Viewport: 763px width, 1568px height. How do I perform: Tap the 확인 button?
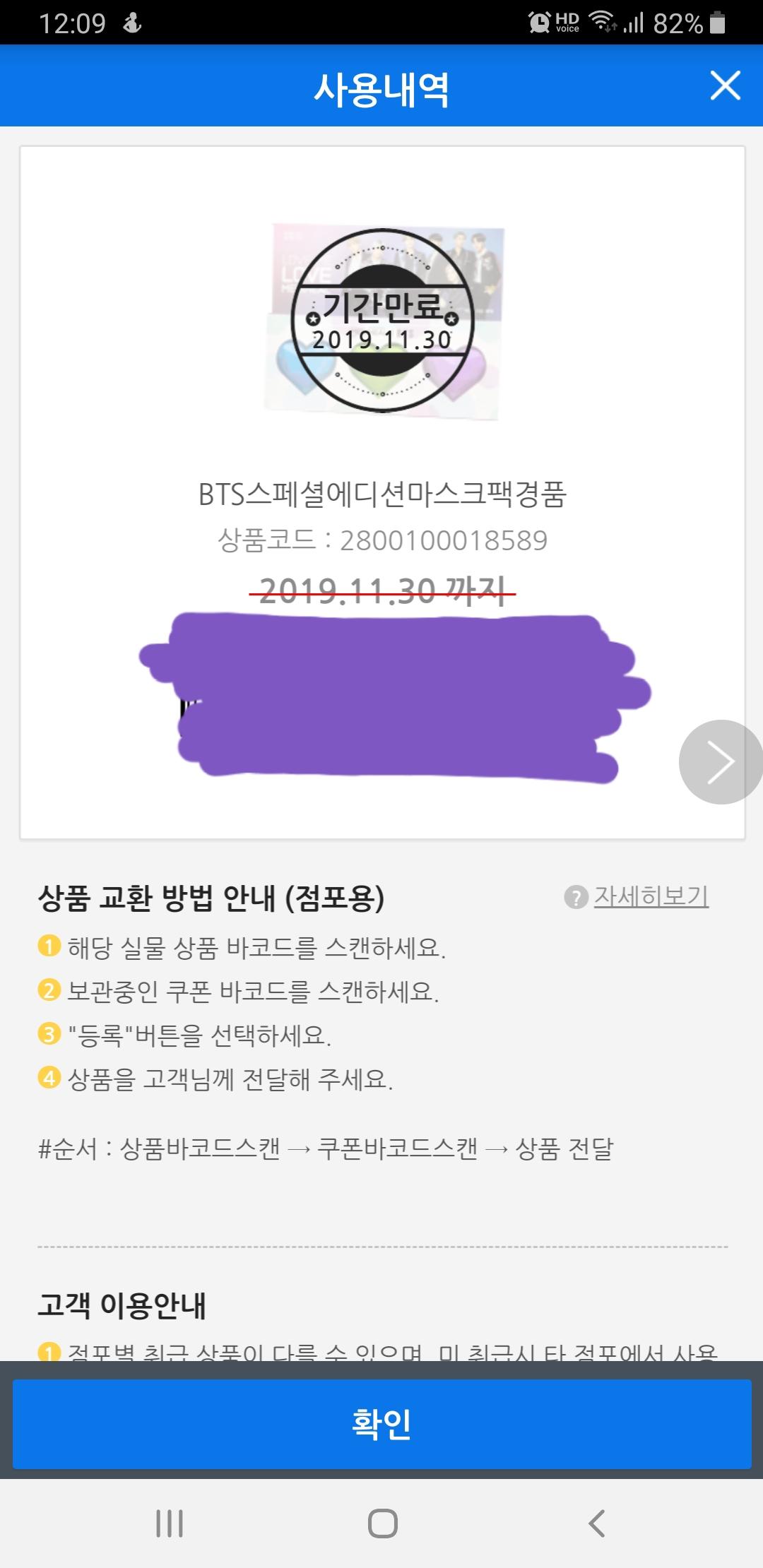pyautogui.click(x=381, y=1423)
